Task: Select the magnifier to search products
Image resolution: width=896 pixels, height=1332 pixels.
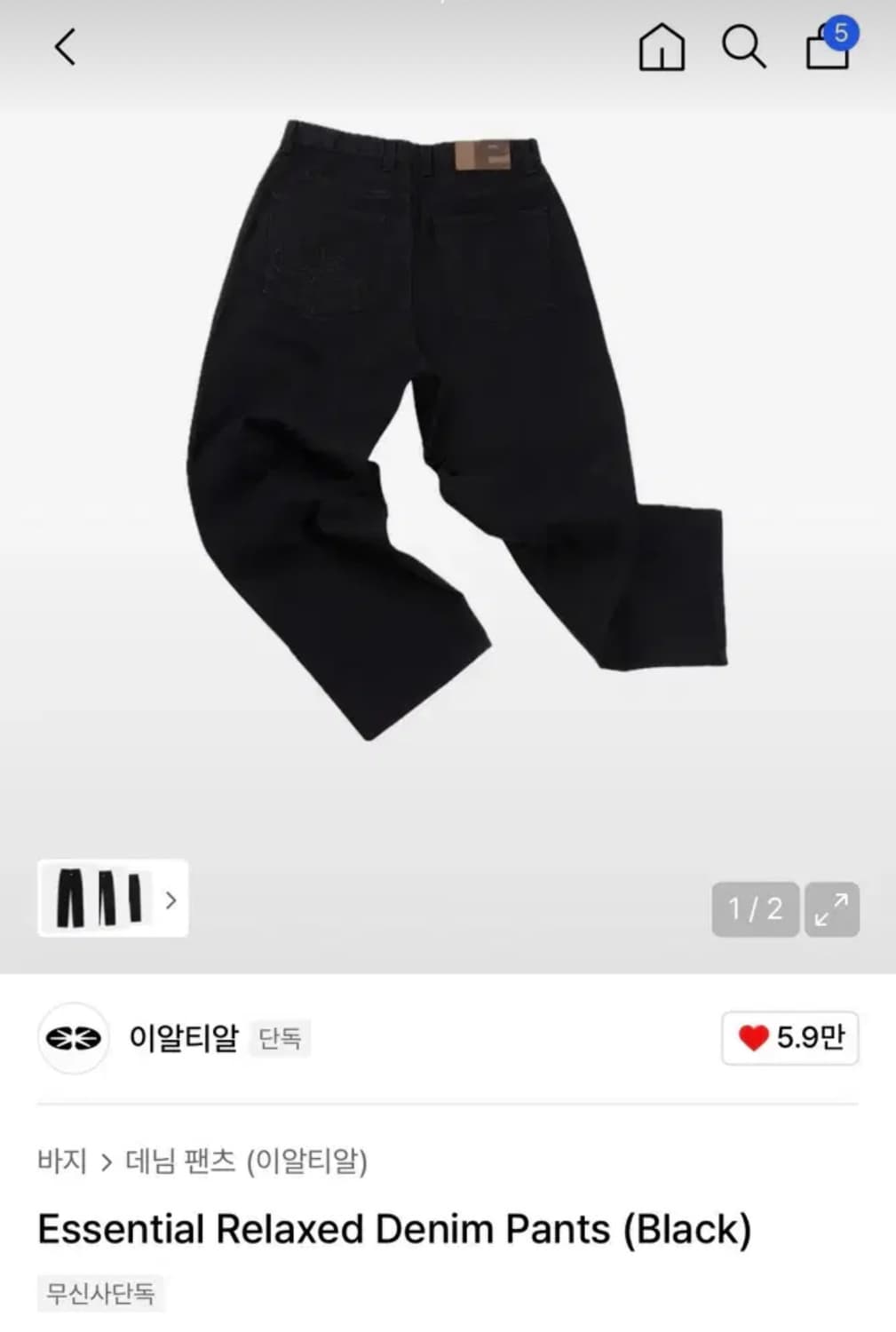Action: point(744,48)
